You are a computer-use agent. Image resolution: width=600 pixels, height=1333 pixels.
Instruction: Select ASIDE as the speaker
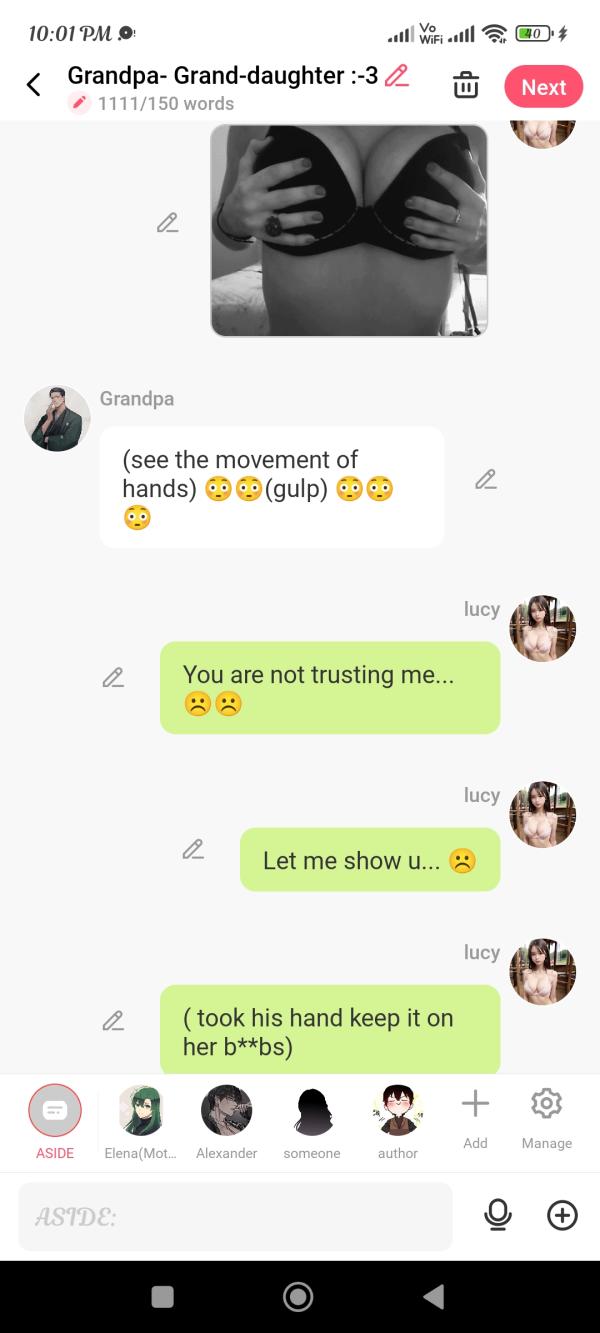(x=55, y=1110)
